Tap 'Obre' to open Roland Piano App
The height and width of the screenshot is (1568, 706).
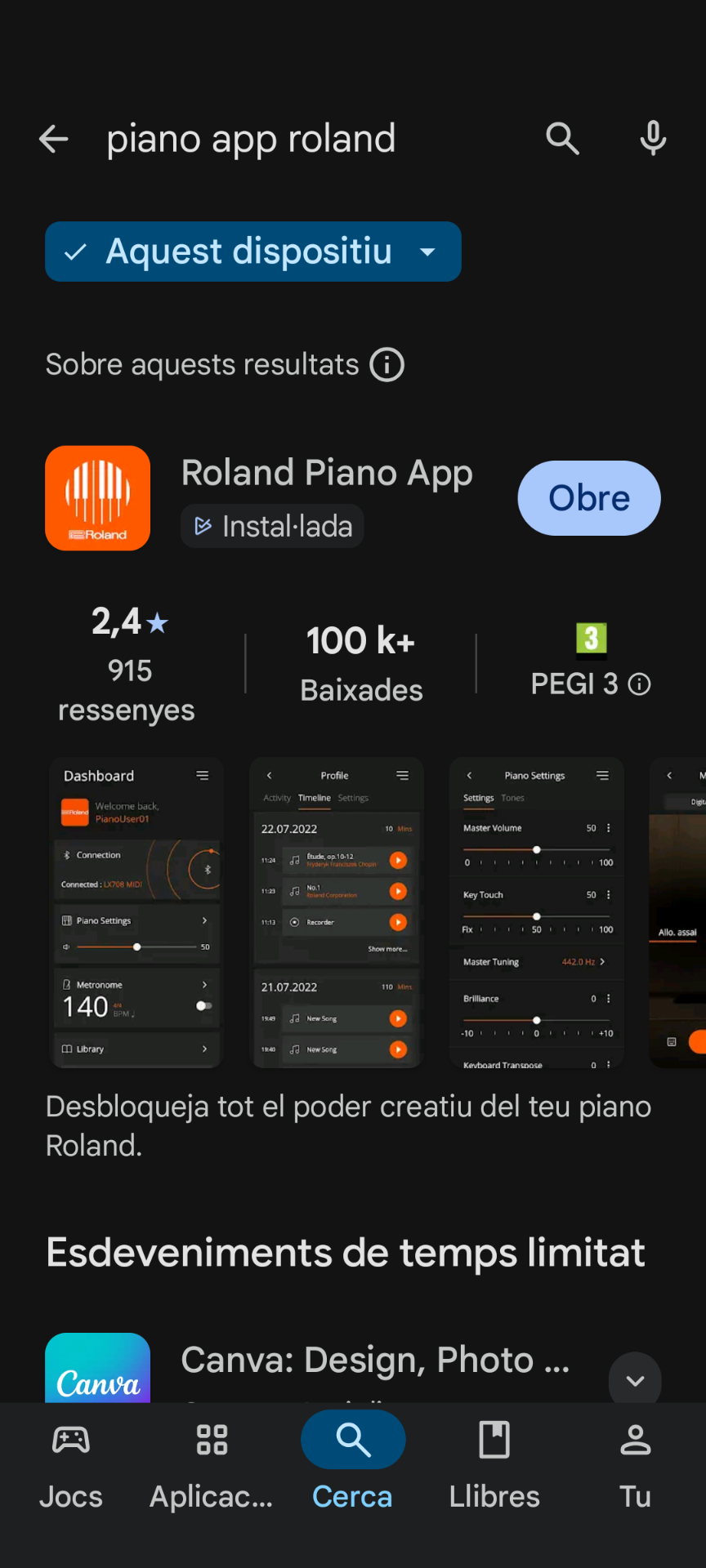coord(589,498)
